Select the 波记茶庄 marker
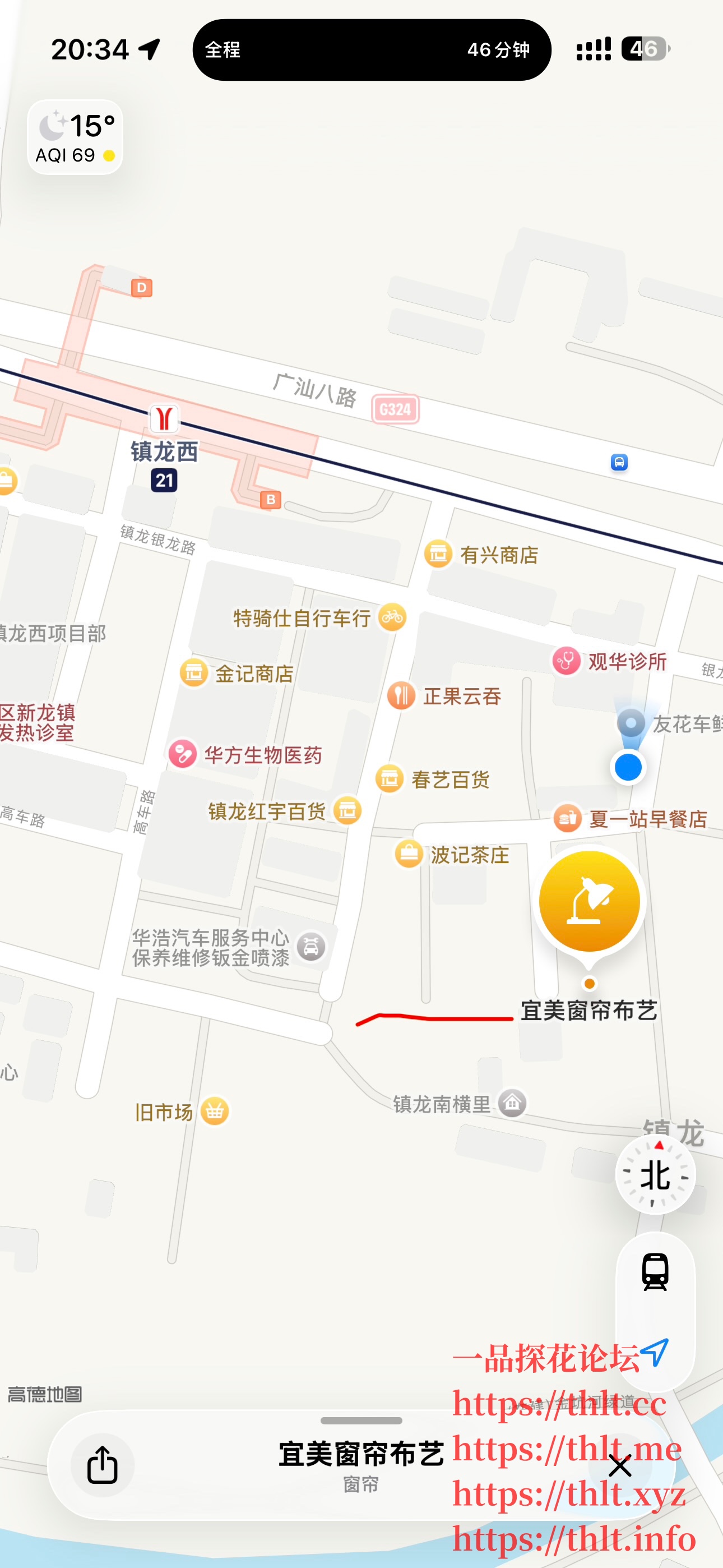This screenshot has width=723, height=1568. tap(409, 854)
